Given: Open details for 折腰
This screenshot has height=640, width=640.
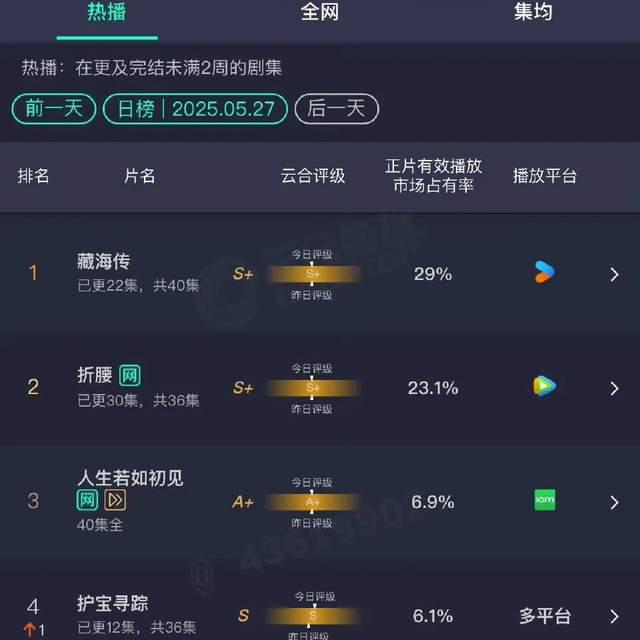Looking at the screenshot, I should (614, 388).
